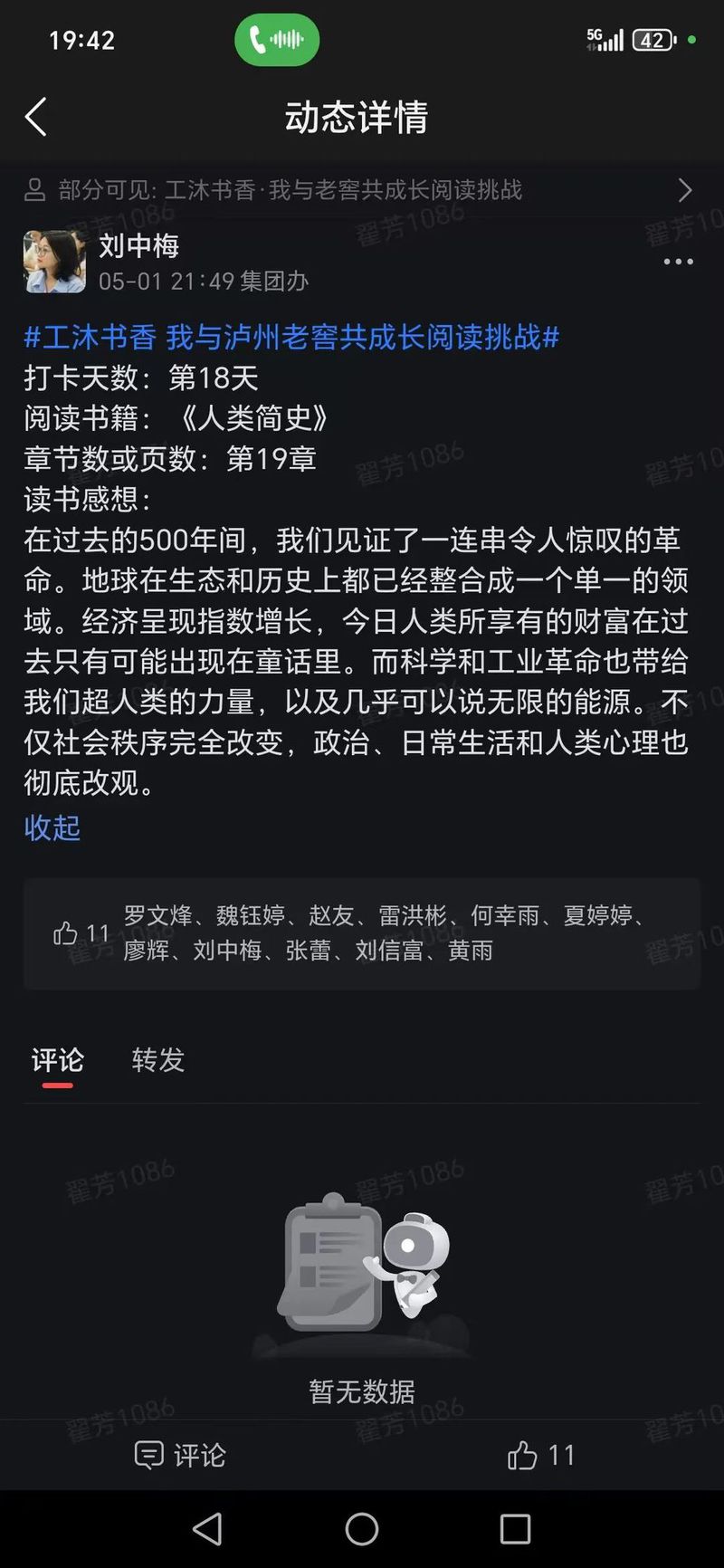724x1568 pixels.
Task: Write a comment using the bottom 评论 button
Action: (x=180, y=1455)
